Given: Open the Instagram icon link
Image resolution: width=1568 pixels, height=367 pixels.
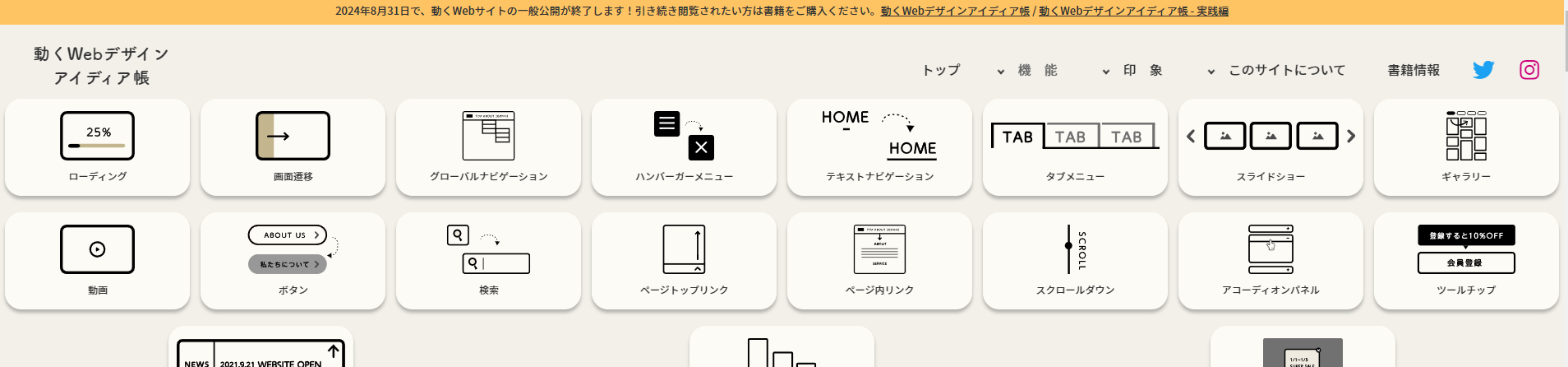Looking at the screenshot, I should click(1529, 70).
